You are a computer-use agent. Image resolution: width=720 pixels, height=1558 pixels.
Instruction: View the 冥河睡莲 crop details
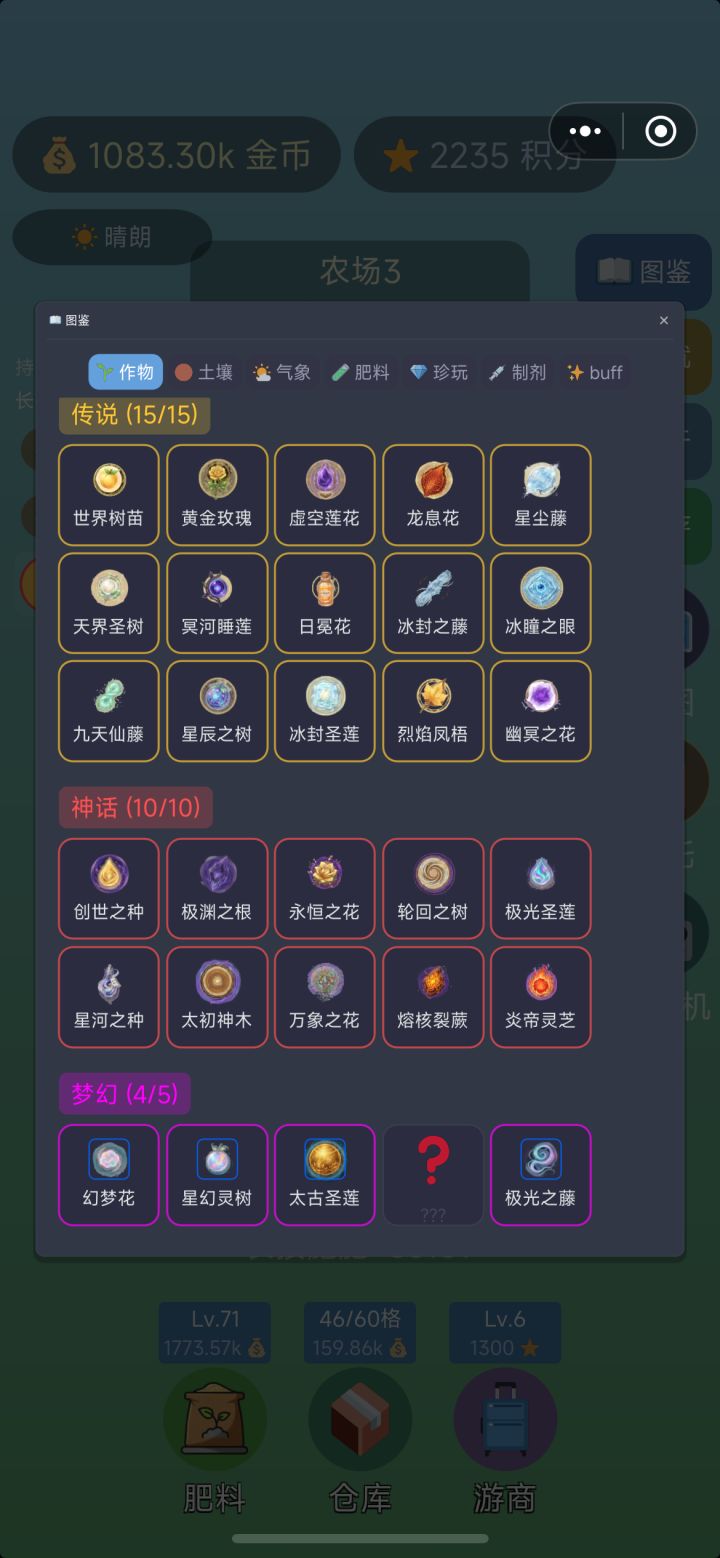pos(216,602)
